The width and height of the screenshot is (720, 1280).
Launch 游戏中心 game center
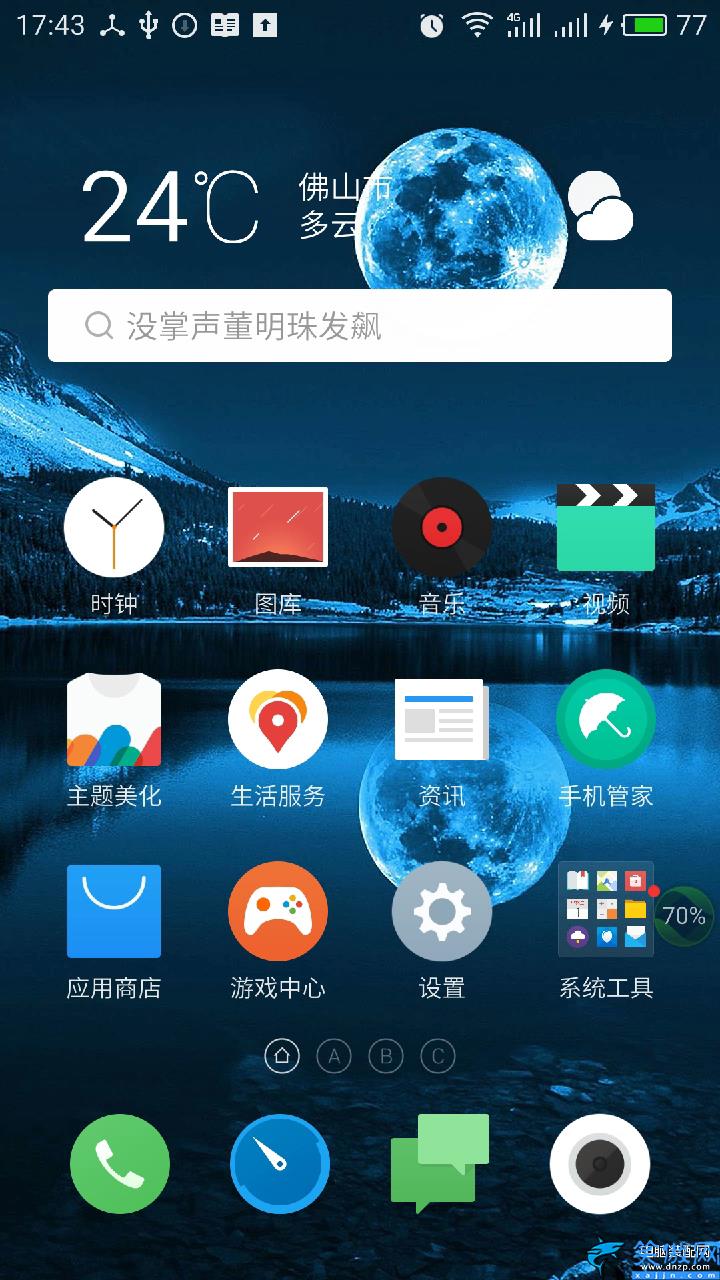(x=278, y=912)
